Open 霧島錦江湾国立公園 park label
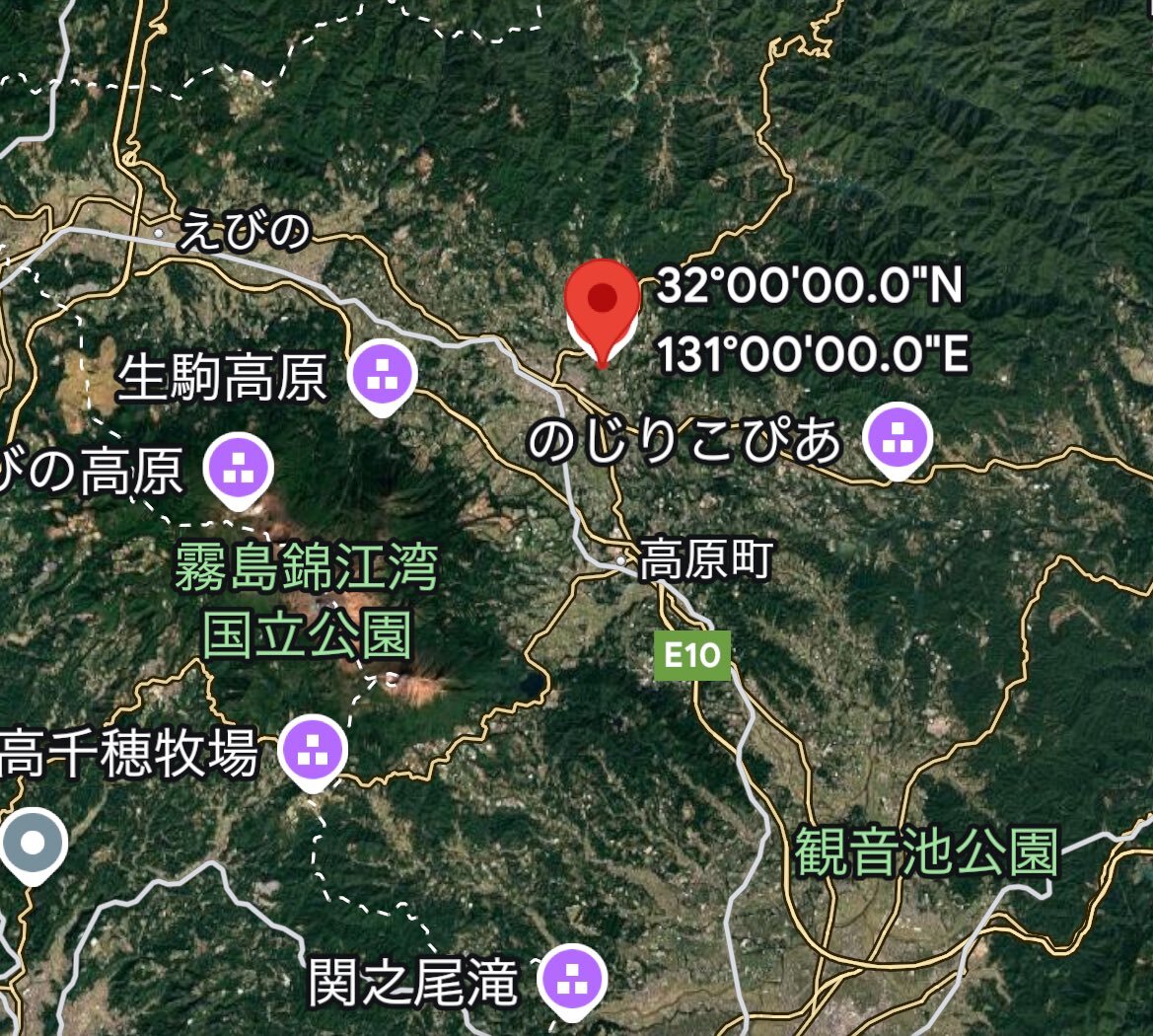The height and width of the screenshot is (1036, 1153). click(x=306, y=603)
